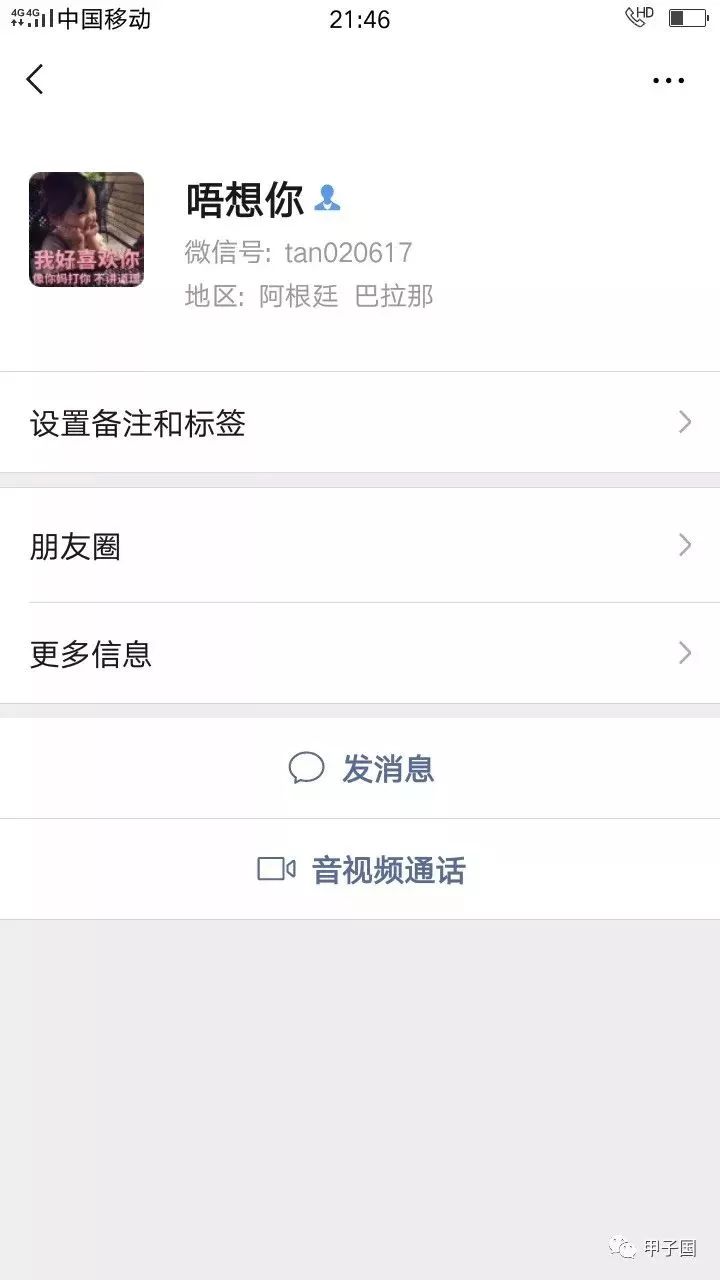Tap the clock showing 21:46
This screenshot has height=1280, width=720.
360,19
